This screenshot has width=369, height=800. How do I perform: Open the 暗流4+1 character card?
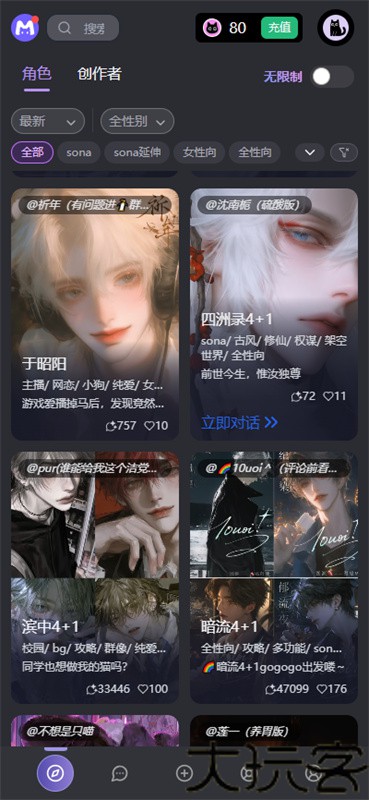pyautogui.click(x=274, y=578)
